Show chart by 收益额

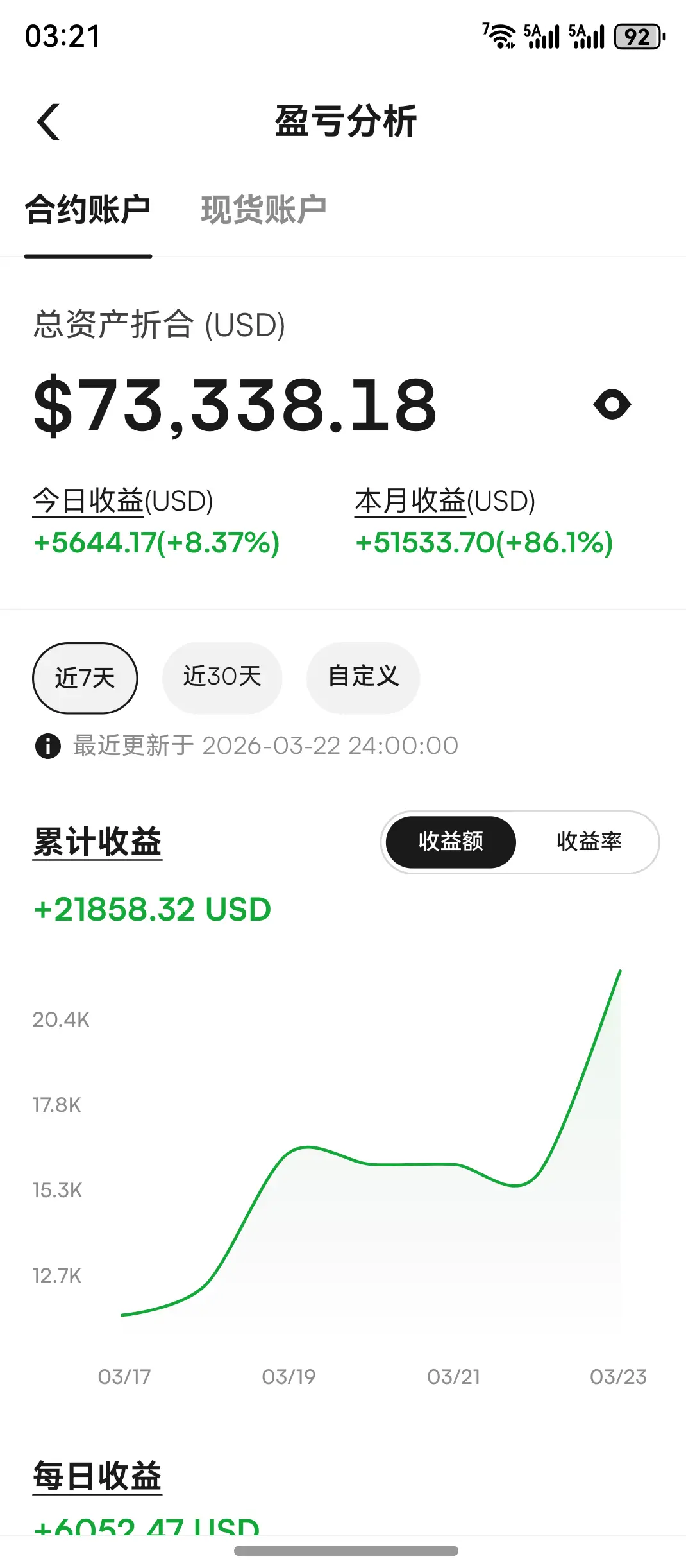point(451,842)
